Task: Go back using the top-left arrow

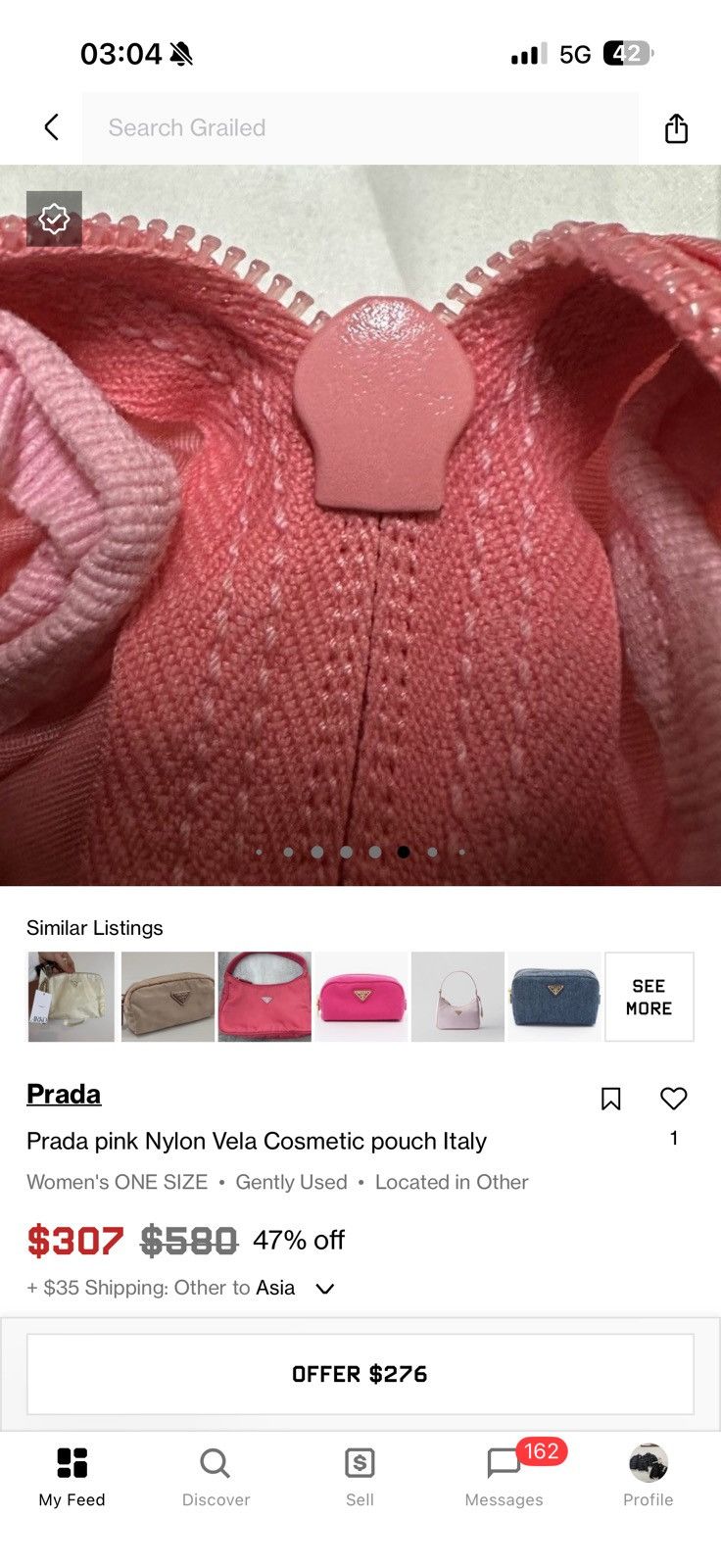Action: click(x=52, y=127)
